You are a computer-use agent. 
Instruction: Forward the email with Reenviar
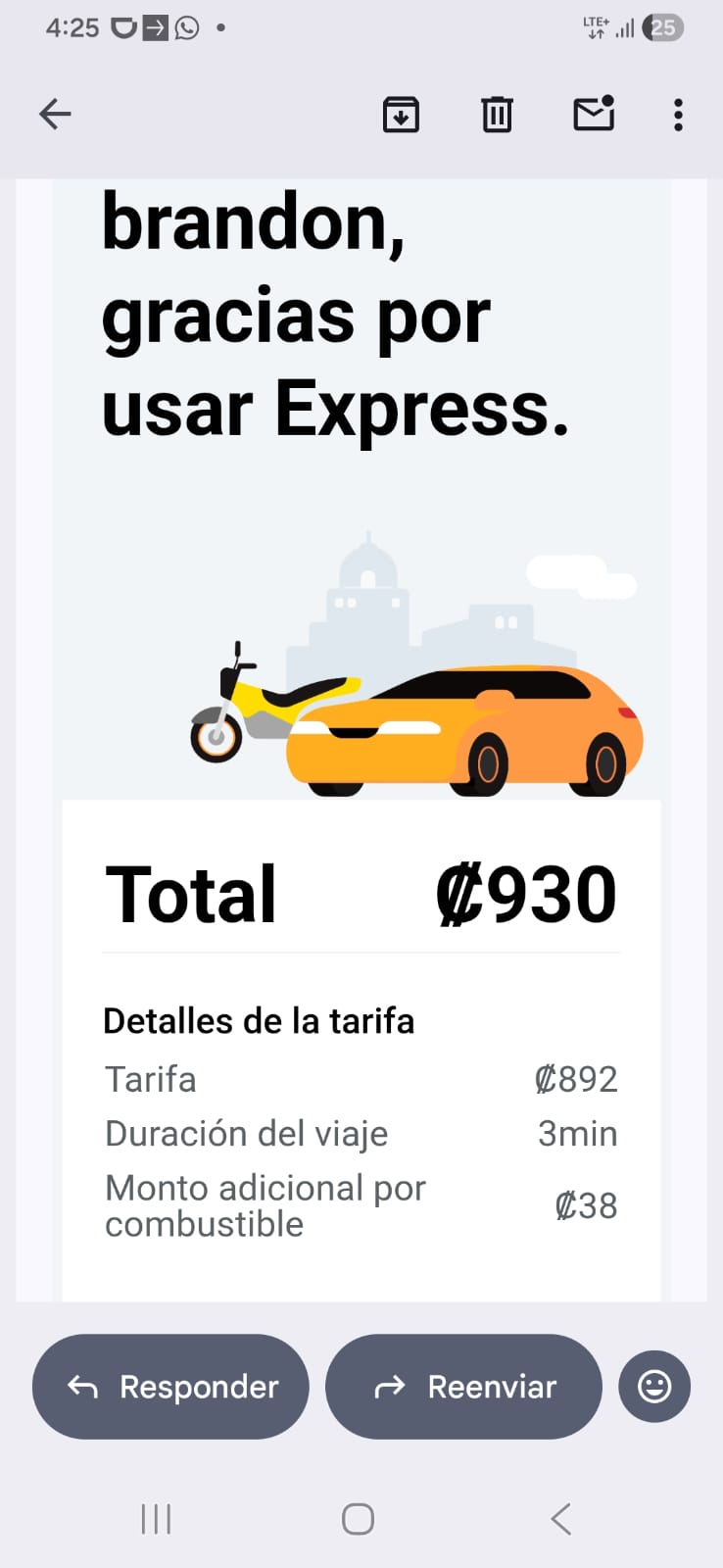[x=463, y=1387]
